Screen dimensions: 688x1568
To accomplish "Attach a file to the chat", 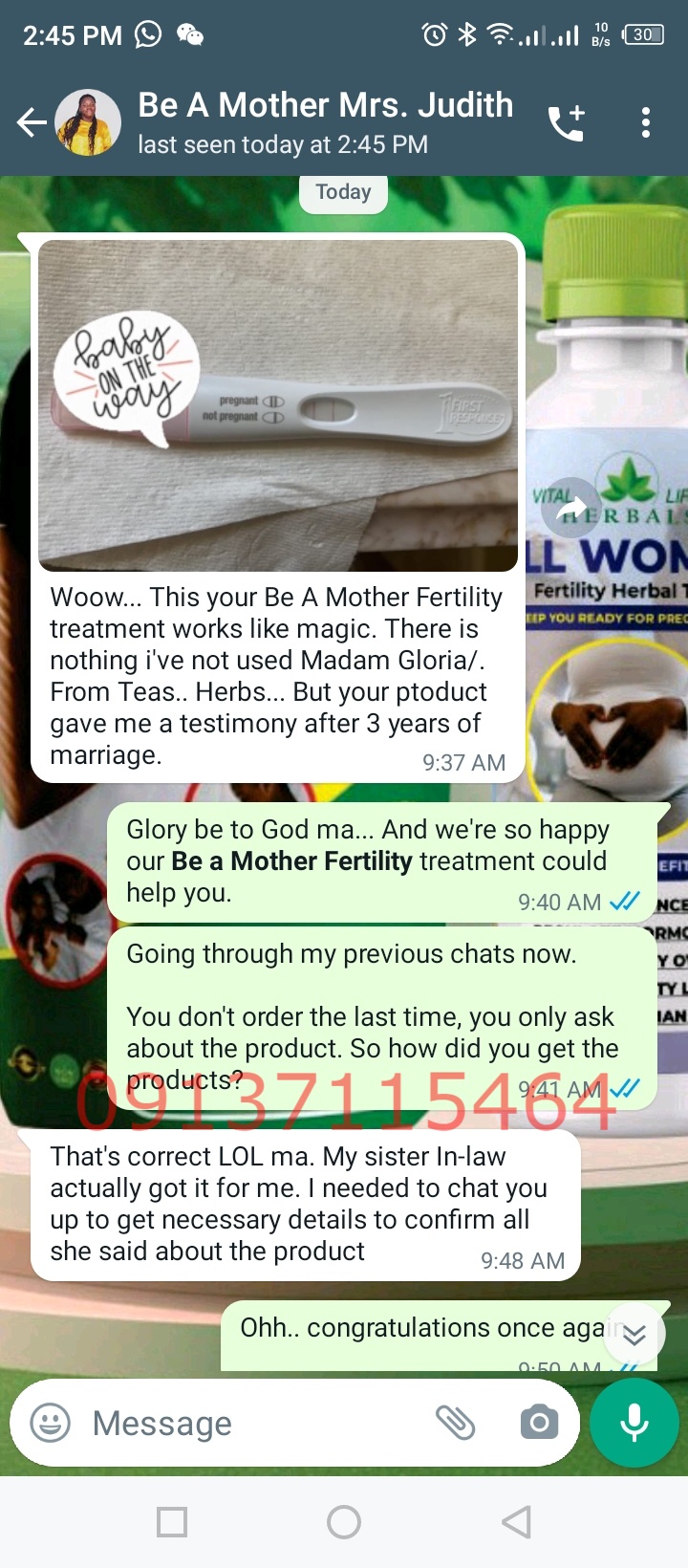I will click(456, 1423).
